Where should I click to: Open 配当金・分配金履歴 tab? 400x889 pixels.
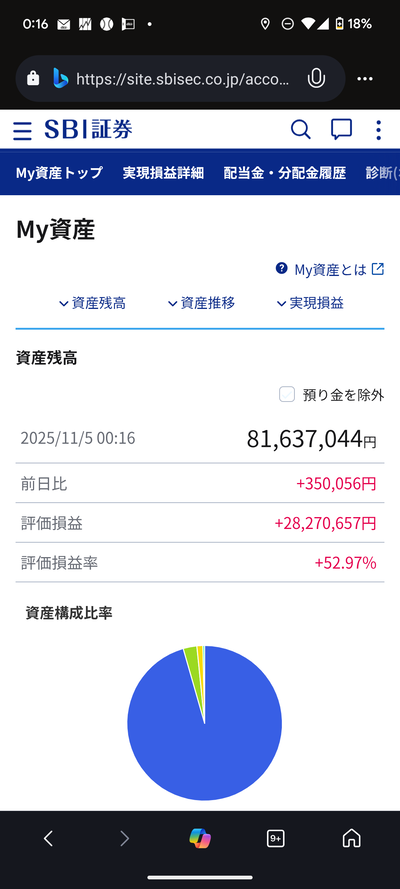coord(284,173)
